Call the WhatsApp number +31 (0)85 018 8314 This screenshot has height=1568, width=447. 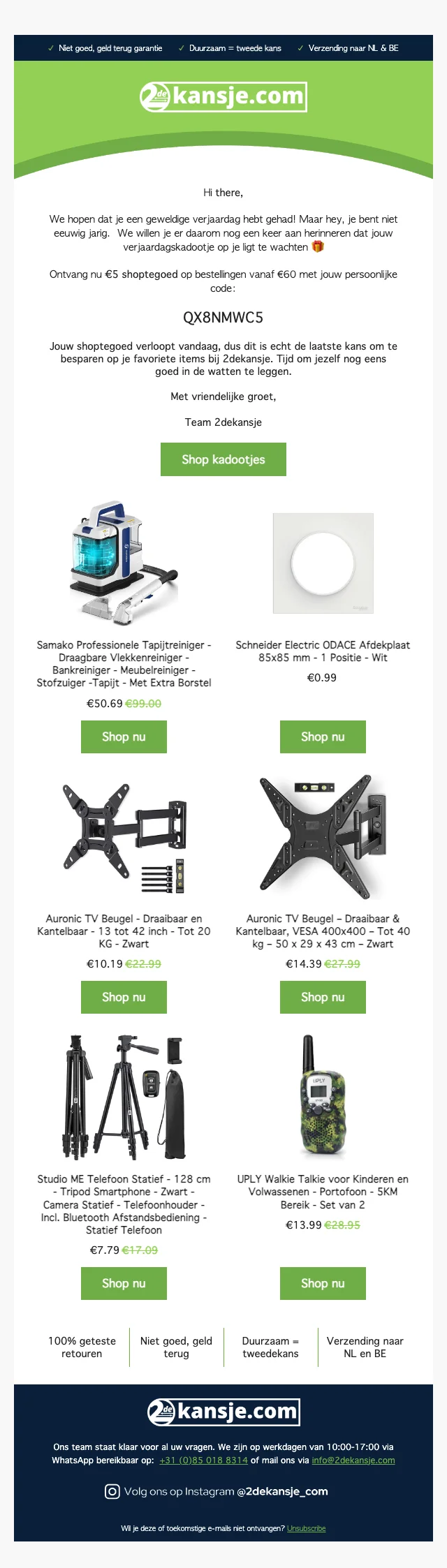[203, 1460]
